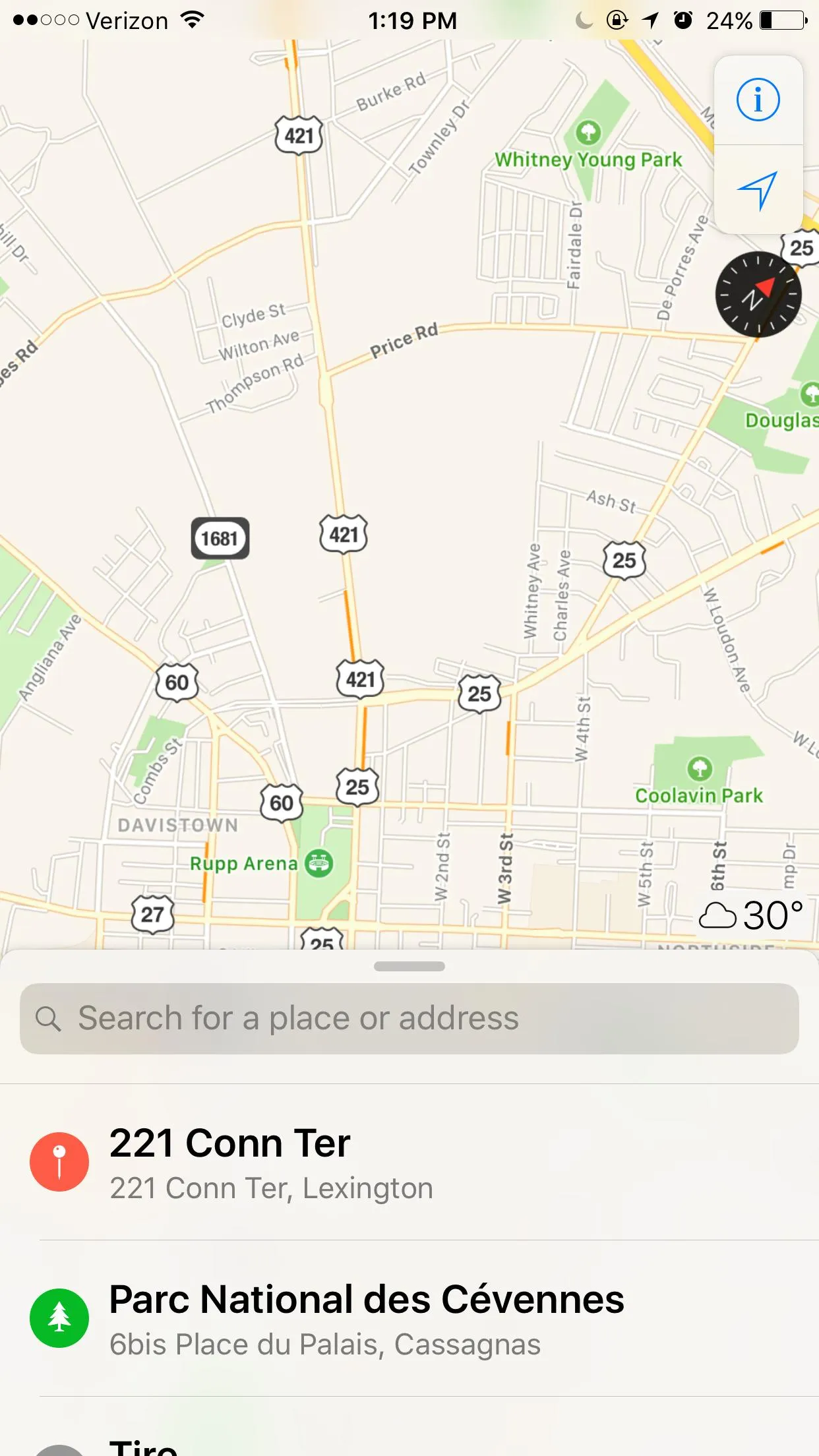
Task: Tap the compass to reset north
Action: (x=758, y=294)
